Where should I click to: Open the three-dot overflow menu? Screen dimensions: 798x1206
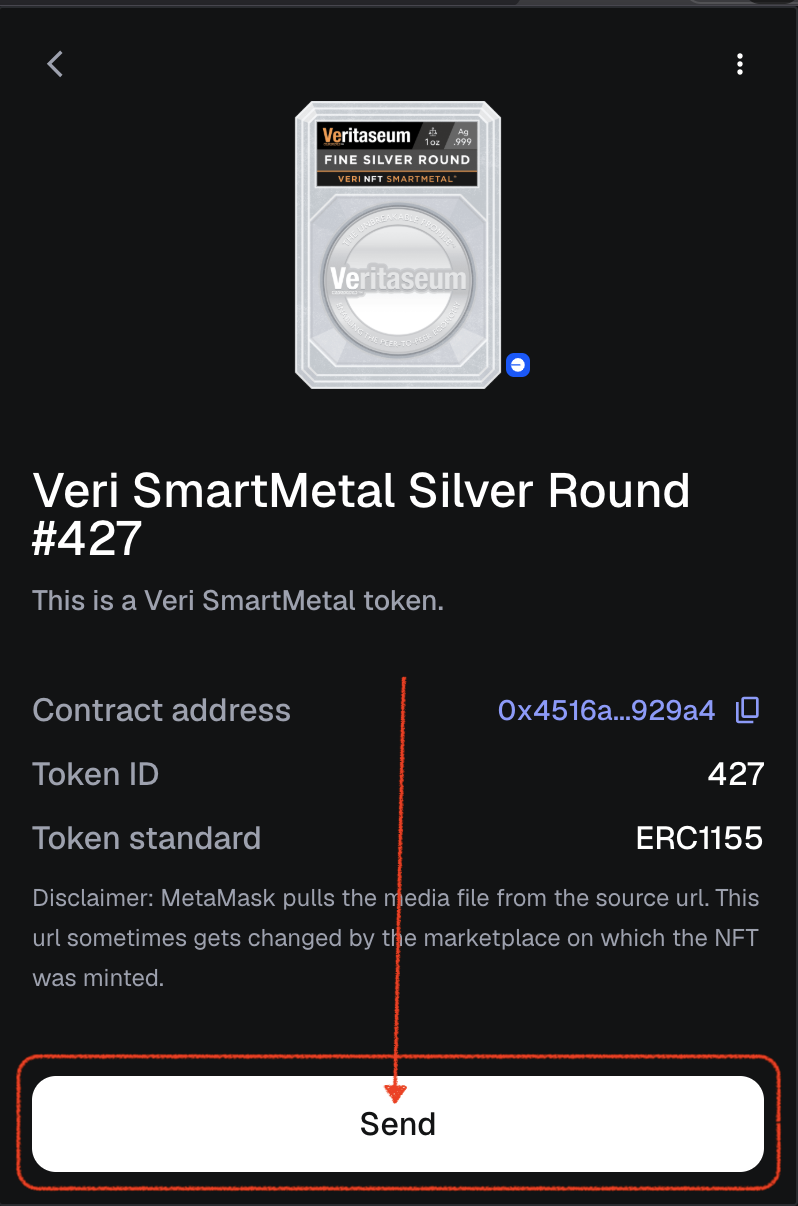pos(739,65)
